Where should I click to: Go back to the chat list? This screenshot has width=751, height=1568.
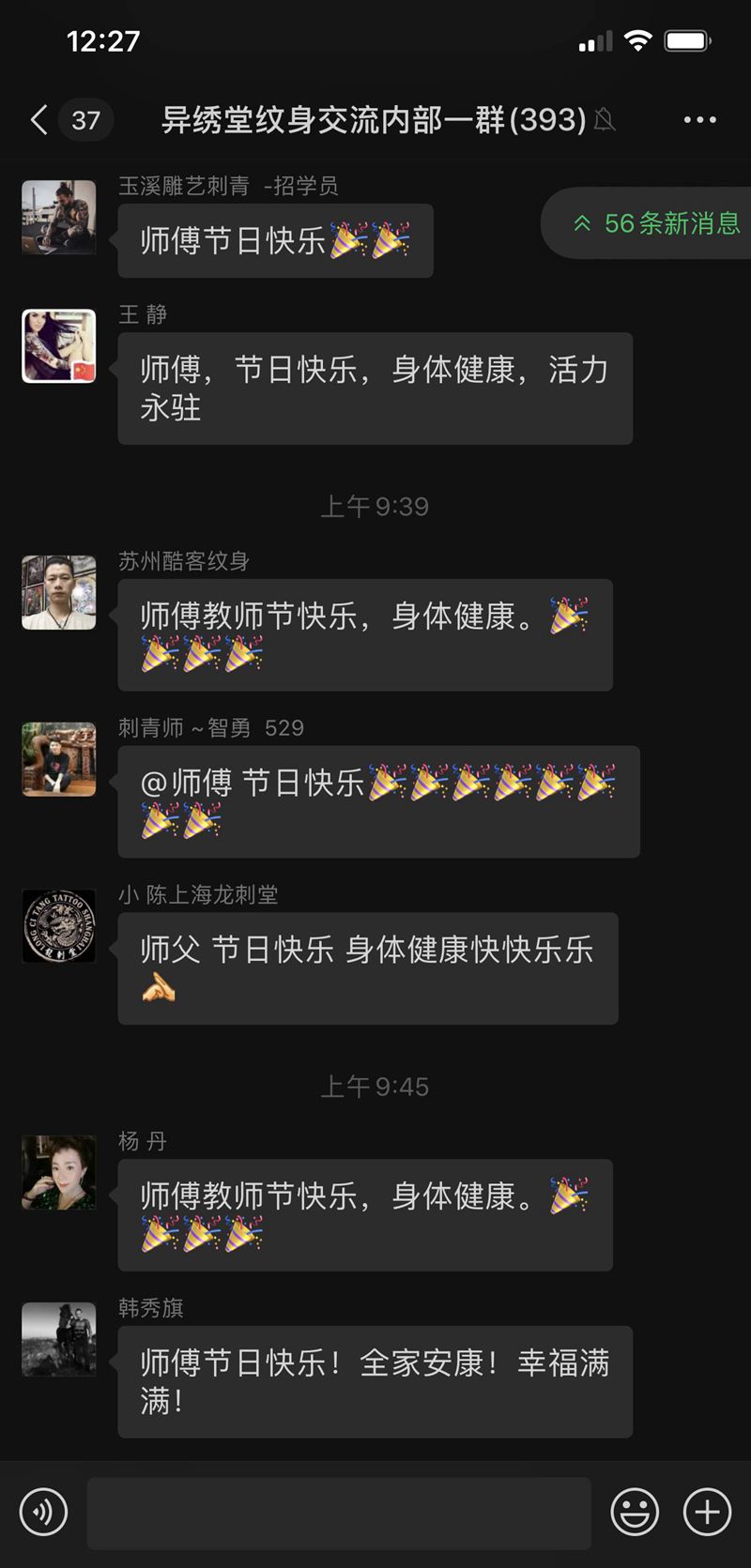[x=39, y=120]
